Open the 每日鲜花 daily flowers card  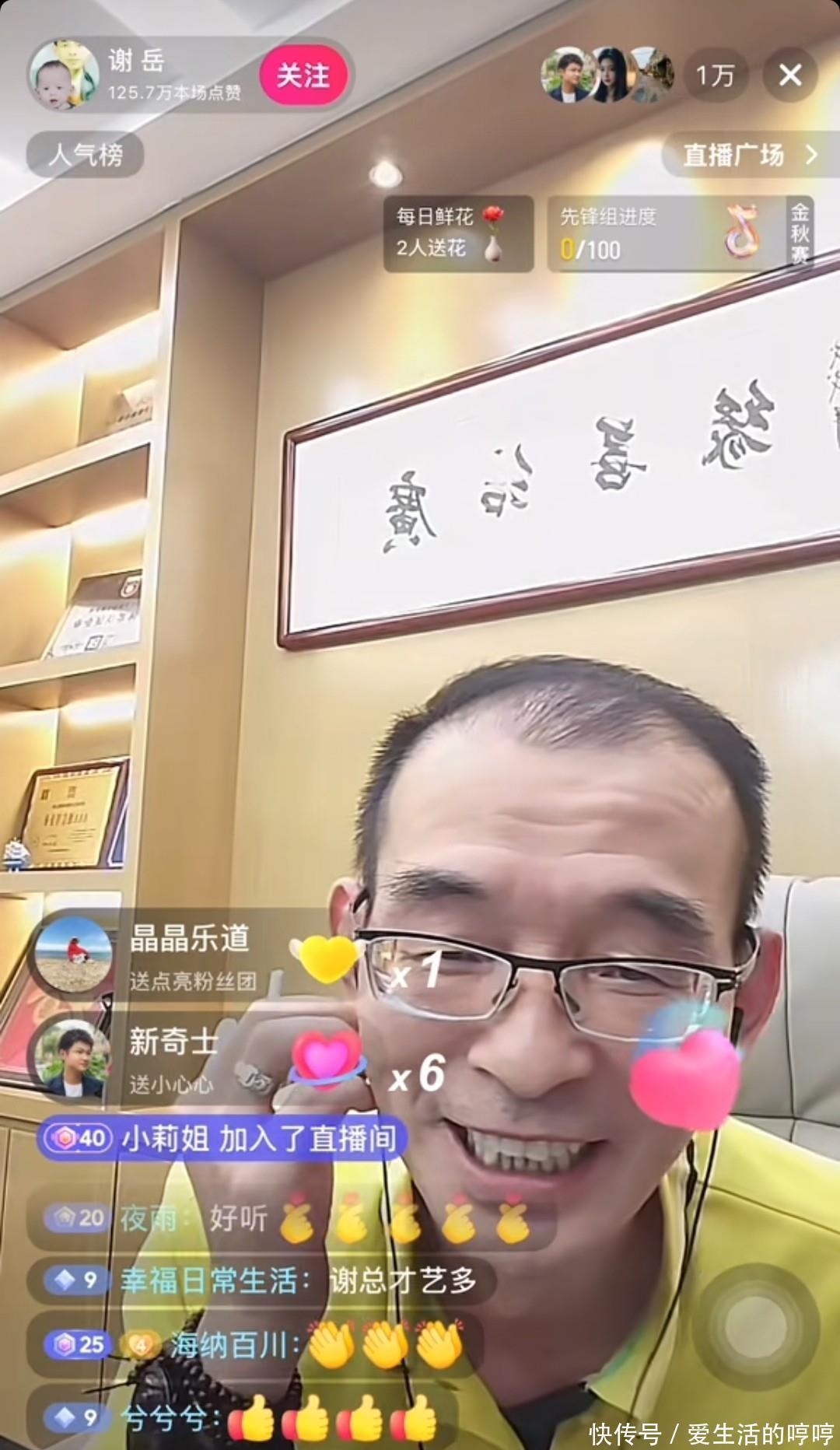pyautogui.click(x=457, y=233)
